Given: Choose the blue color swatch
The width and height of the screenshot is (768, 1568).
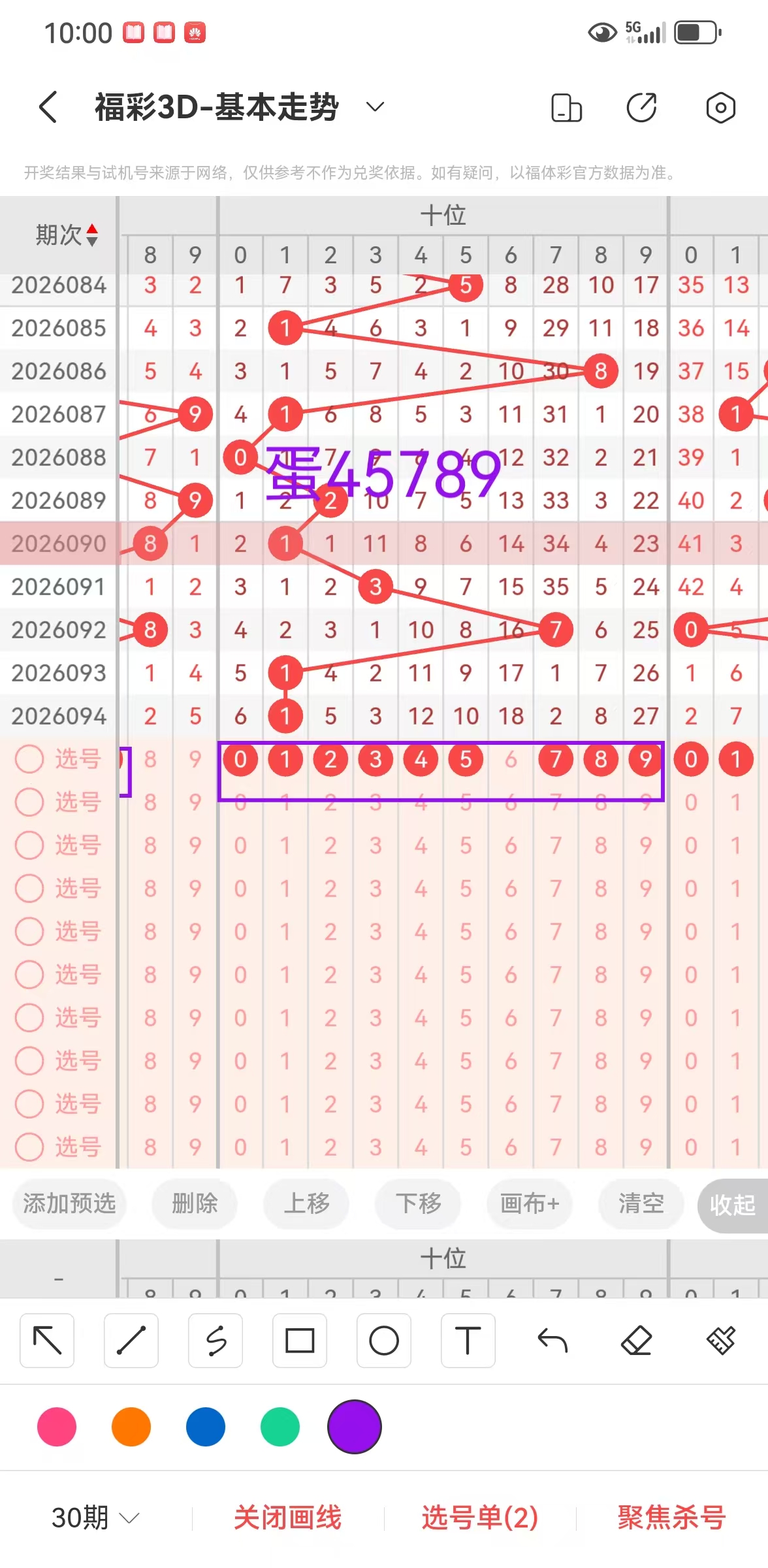Looking at the screenshot, I should (x=206, y=1427).
